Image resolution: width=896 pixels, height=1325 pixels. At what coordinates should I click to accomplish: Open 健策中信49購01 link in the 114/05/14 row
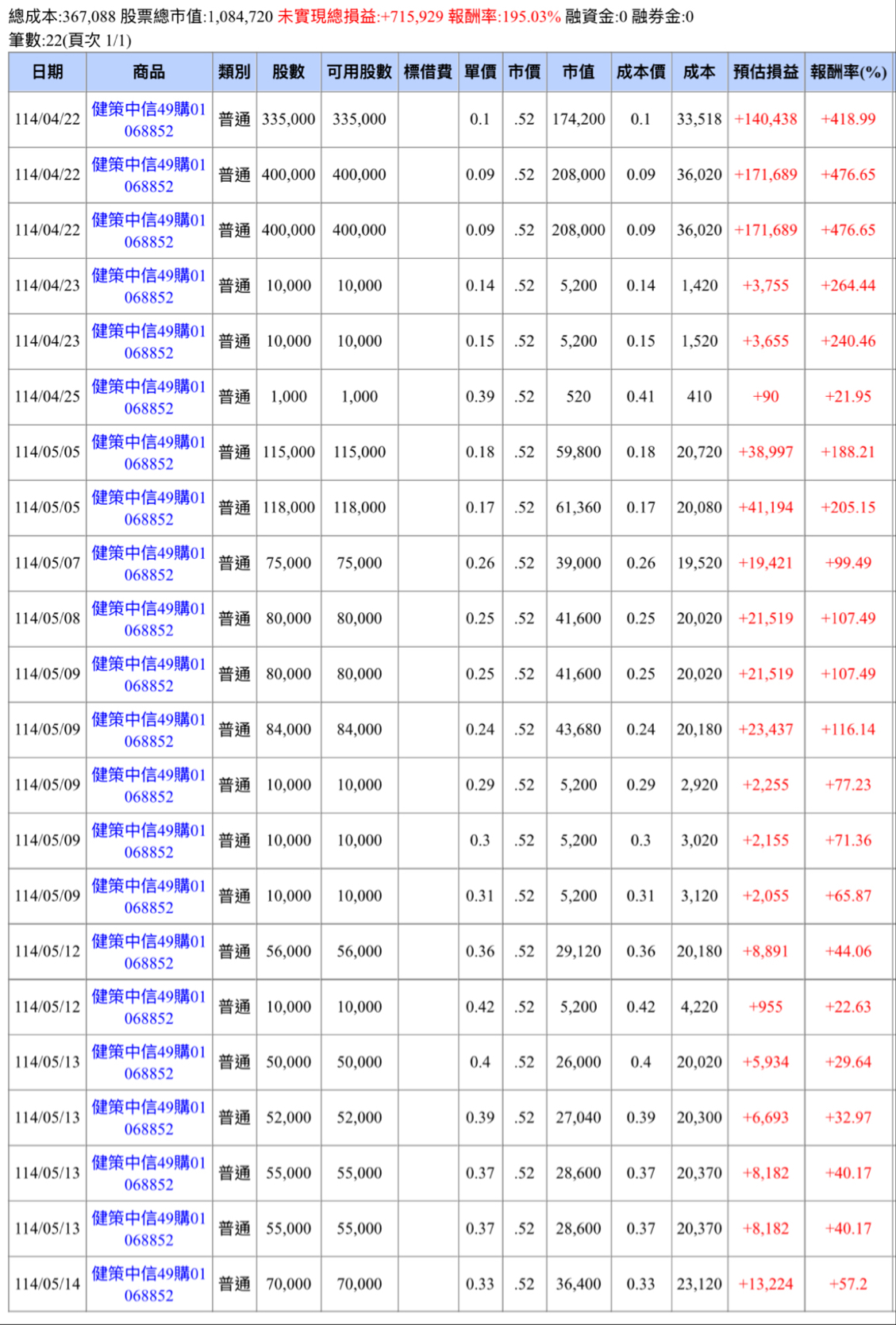(148, 1274)
